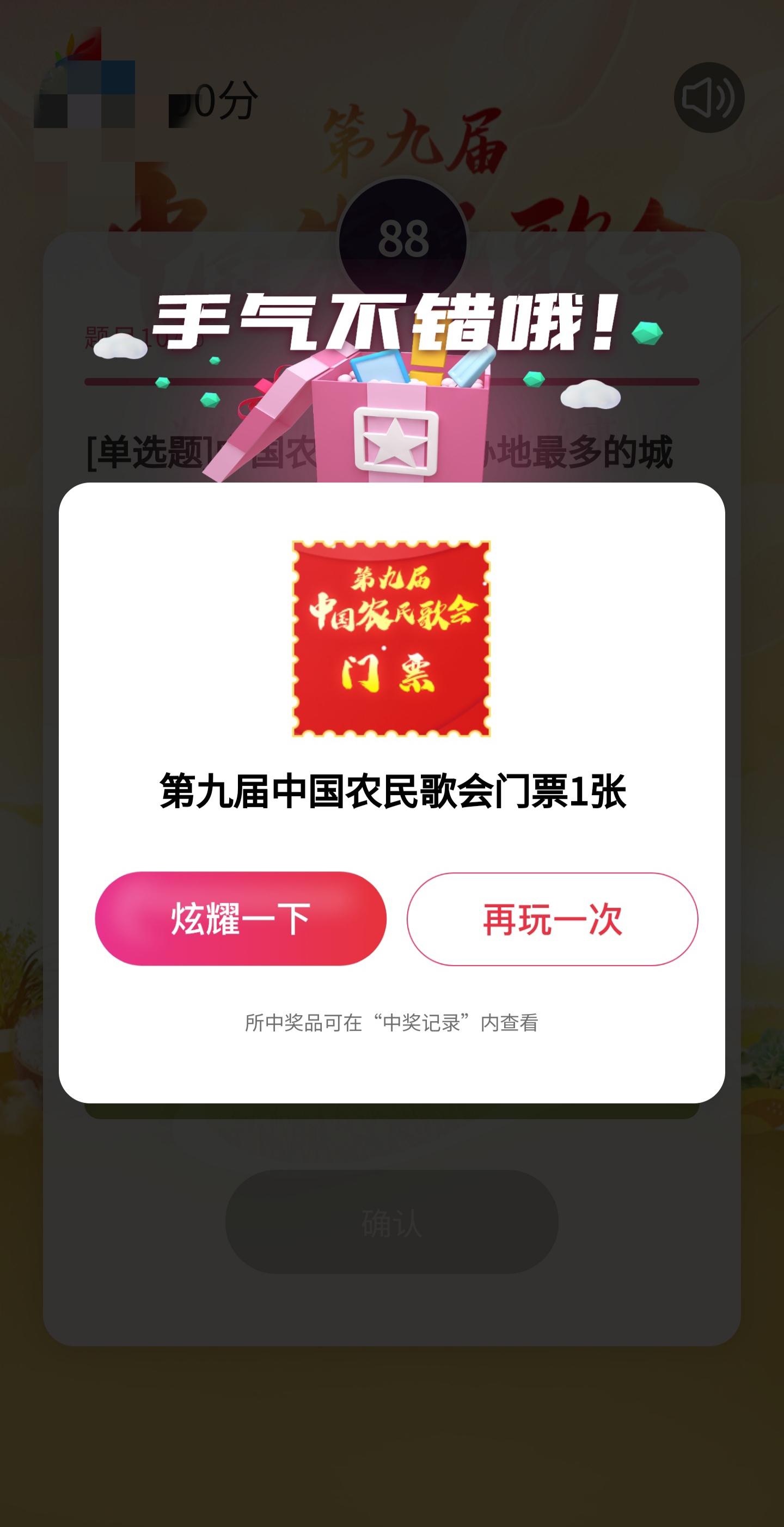Viewport: 784px width, 1527px height.
Task: Select 再玩一次 to play again
Action: click(x=552, y=919)
